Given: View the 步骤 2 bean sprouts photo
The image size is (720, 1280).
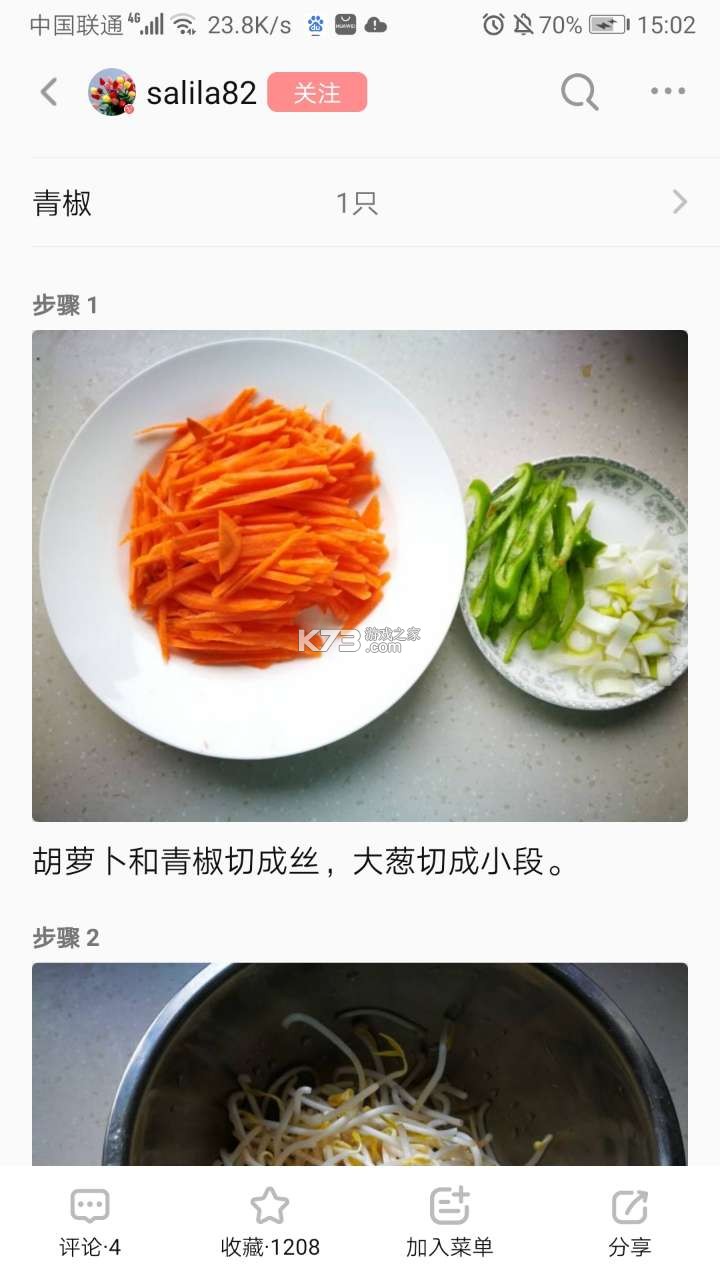Looking at the screenshot, I should tap(360, 1065).
